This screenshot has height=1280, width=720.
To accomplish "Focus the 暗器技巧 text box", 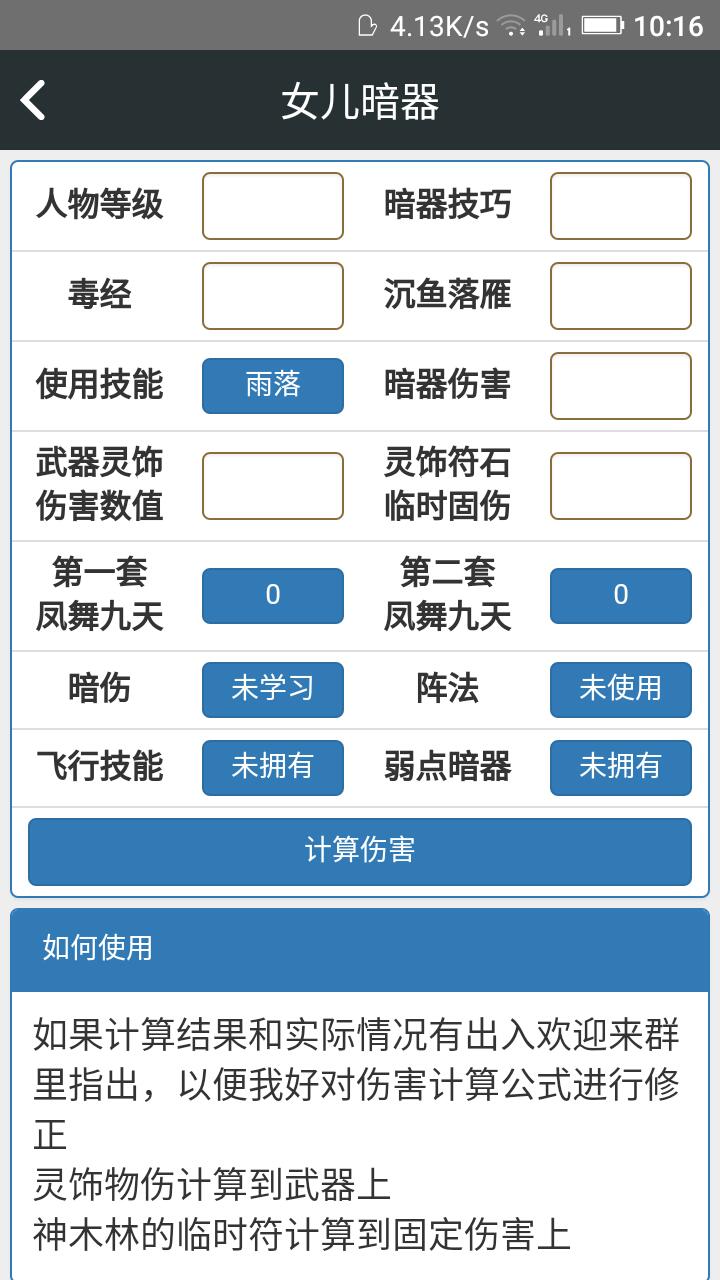I will tap(620, 206).
